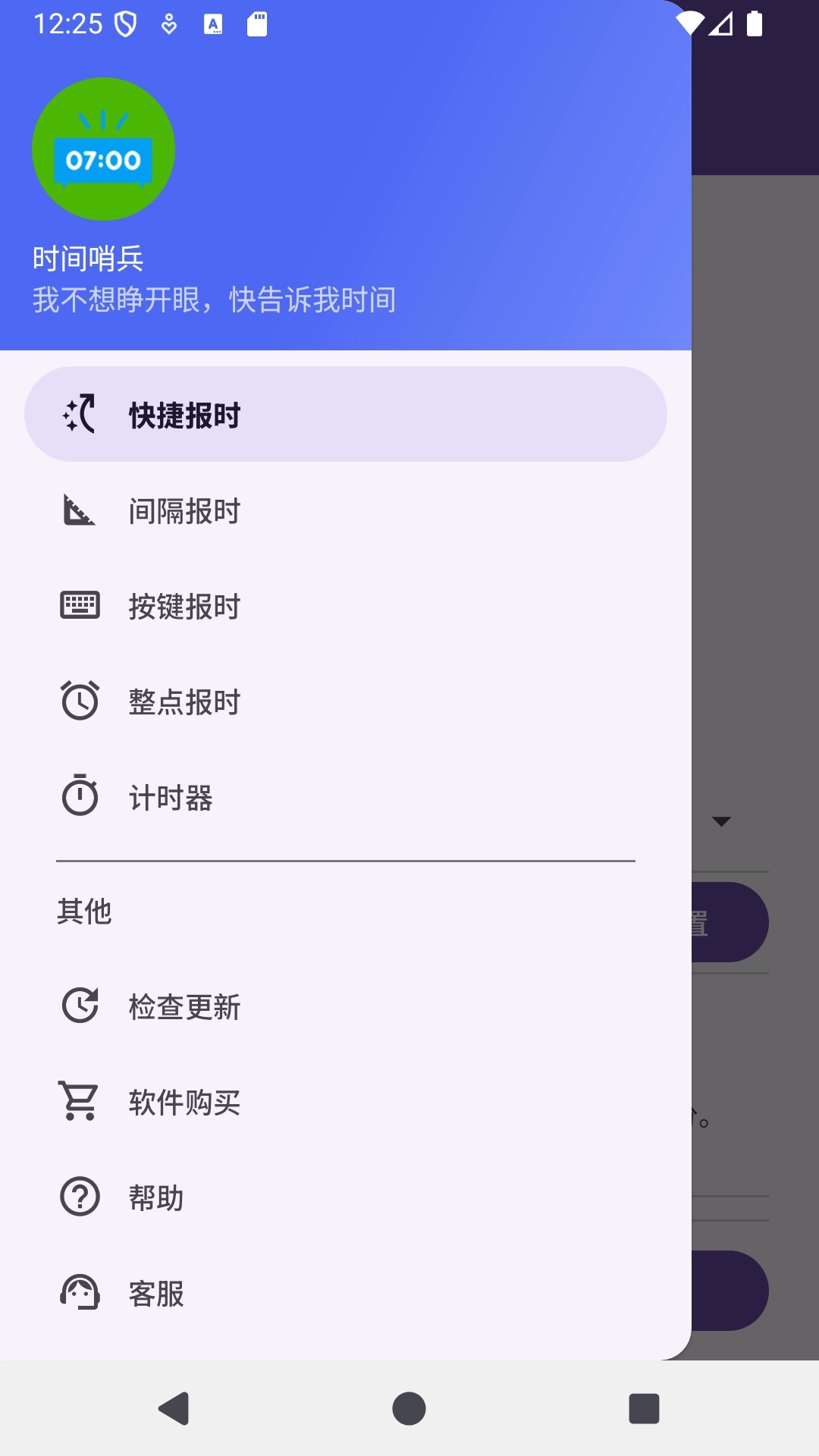
Task: Click the 整点报时 alarm clock icon
Action: [x=79, y=701]
